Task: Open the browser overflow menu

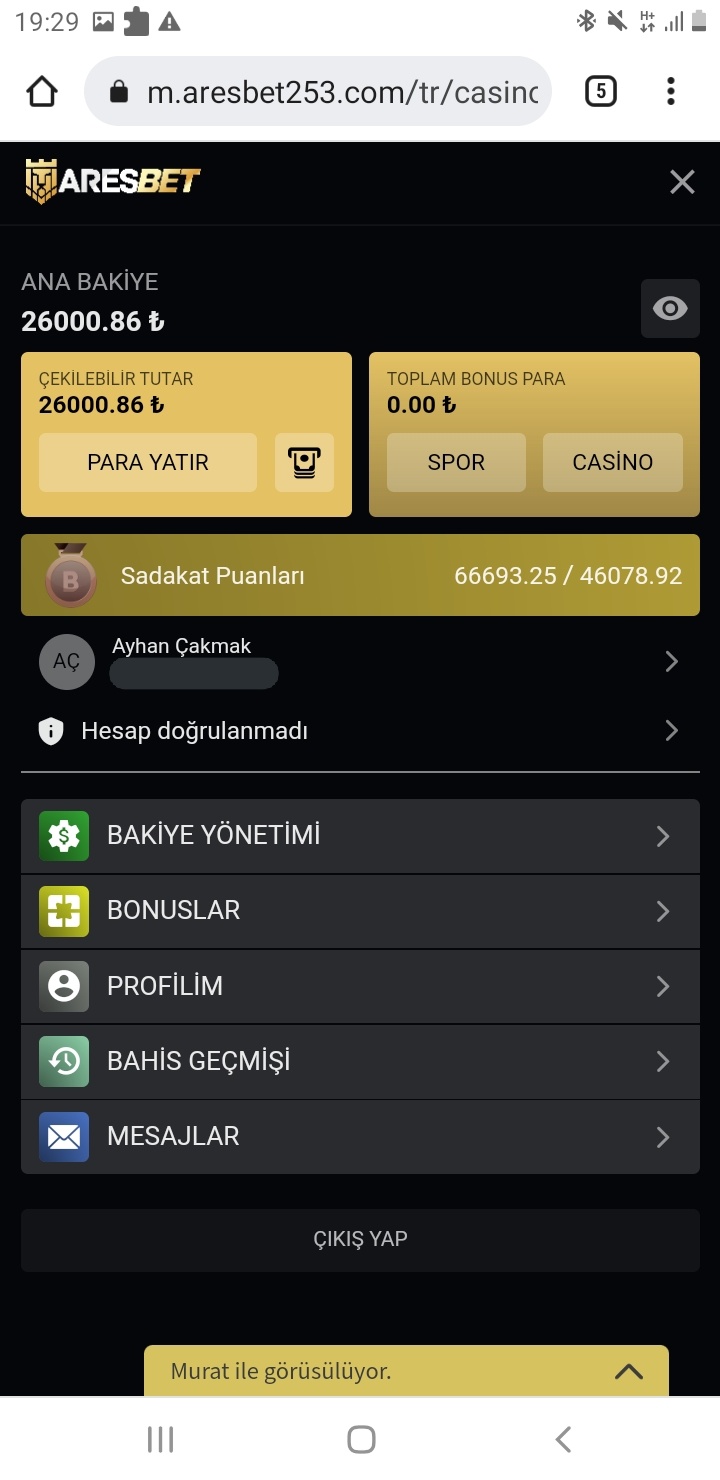Action: tap(671, 92)
